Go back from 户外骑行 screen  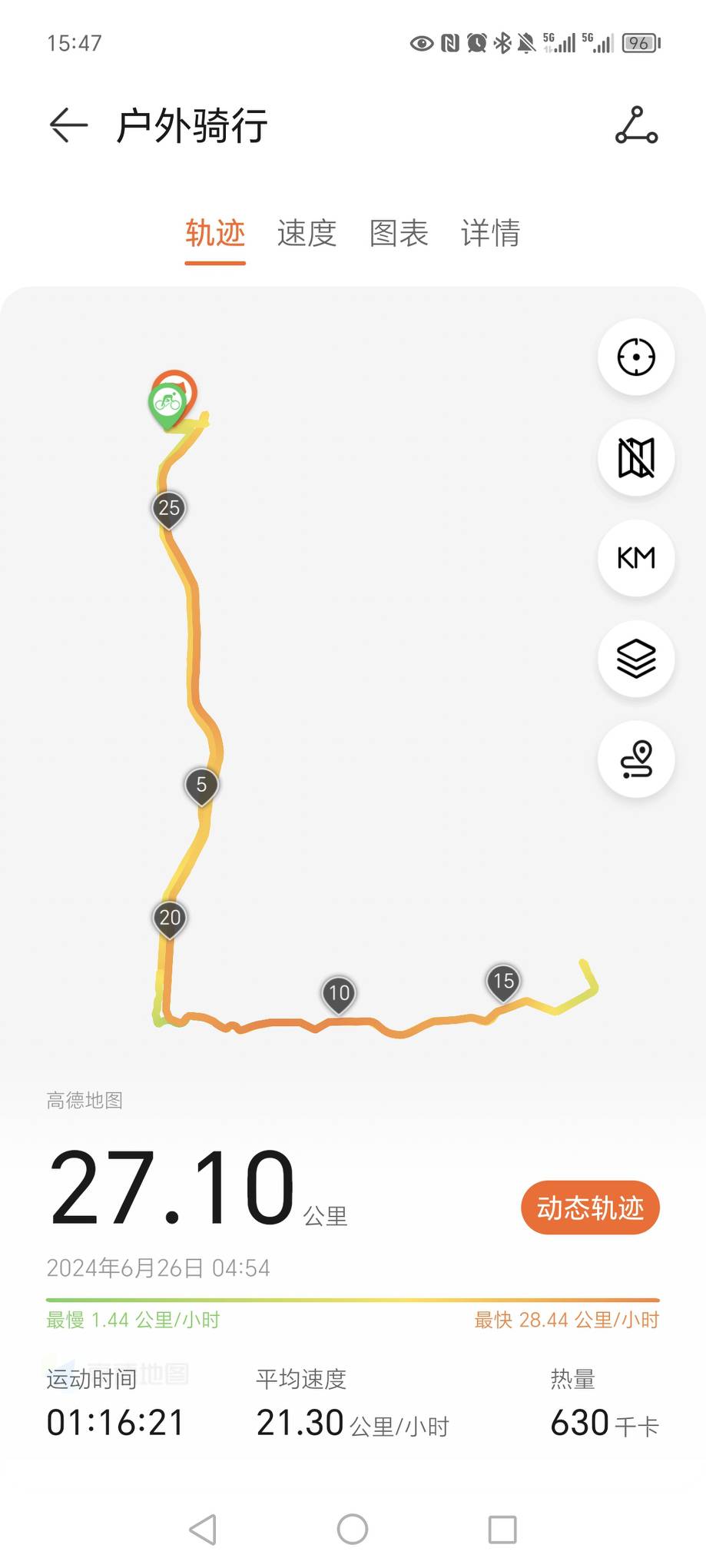pos(68,125)
